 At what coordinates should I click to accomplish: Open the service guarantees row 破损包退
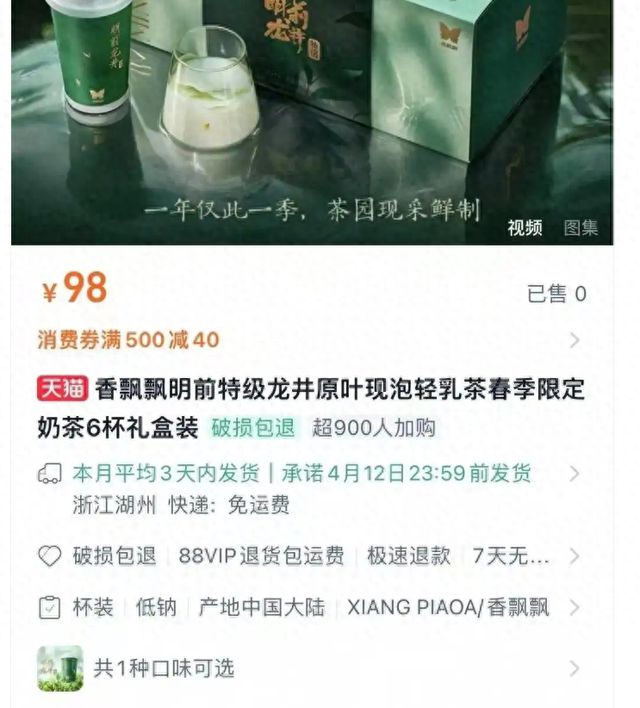(310, 556)
